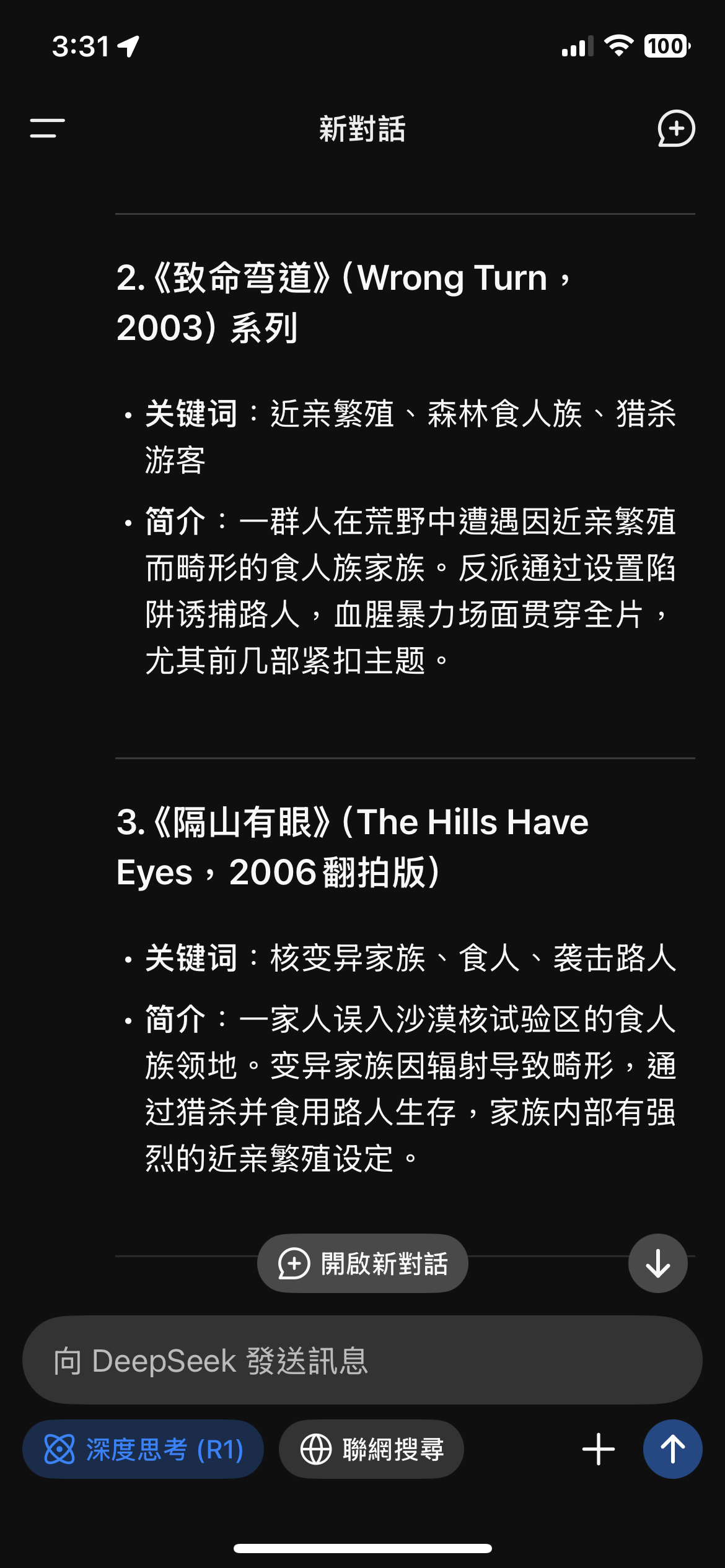Open the sidebar menu button
This screenshot has width=725, height=1568.
tap(48, 128)
